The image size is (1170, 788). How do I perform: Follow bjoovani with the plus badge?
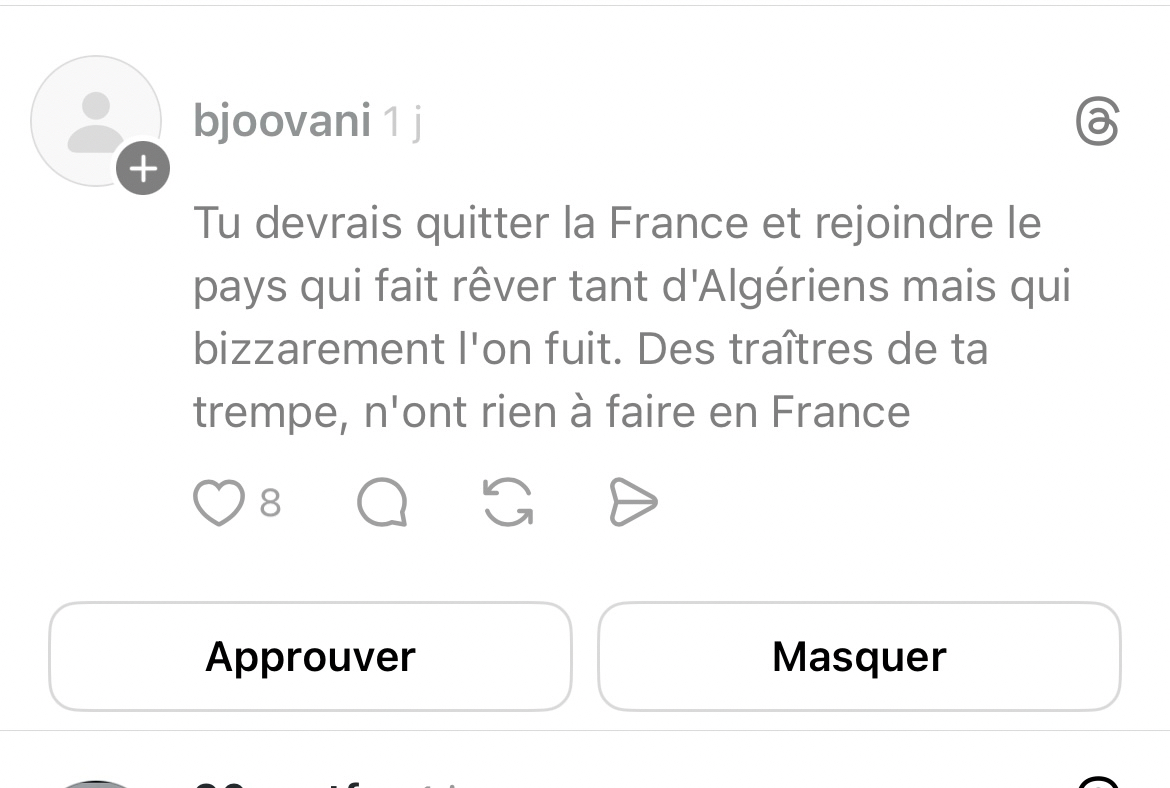[x=143, y=169]
